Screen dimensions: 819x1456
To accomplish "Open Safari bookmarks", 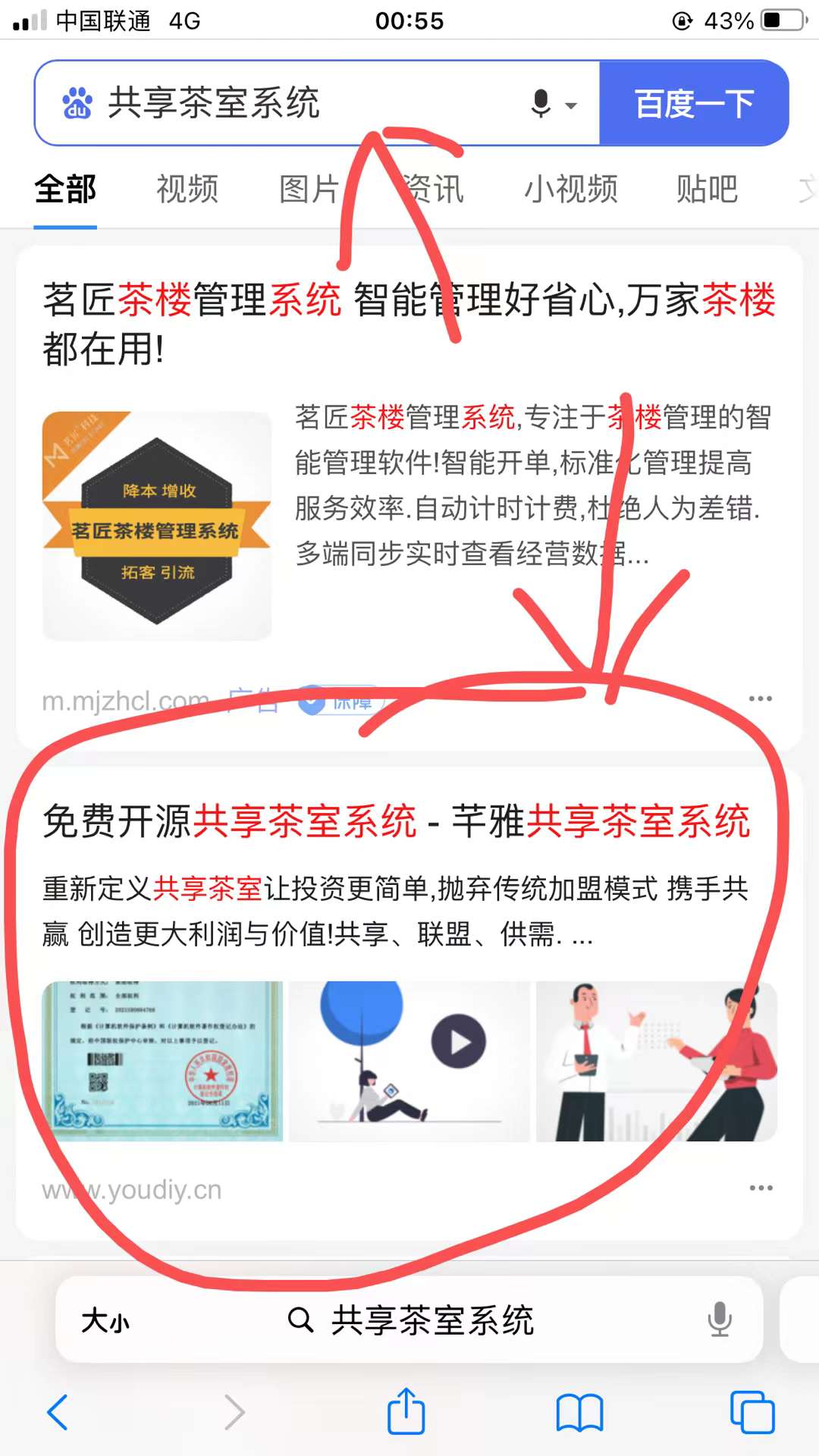I will tap(579, 1412).
